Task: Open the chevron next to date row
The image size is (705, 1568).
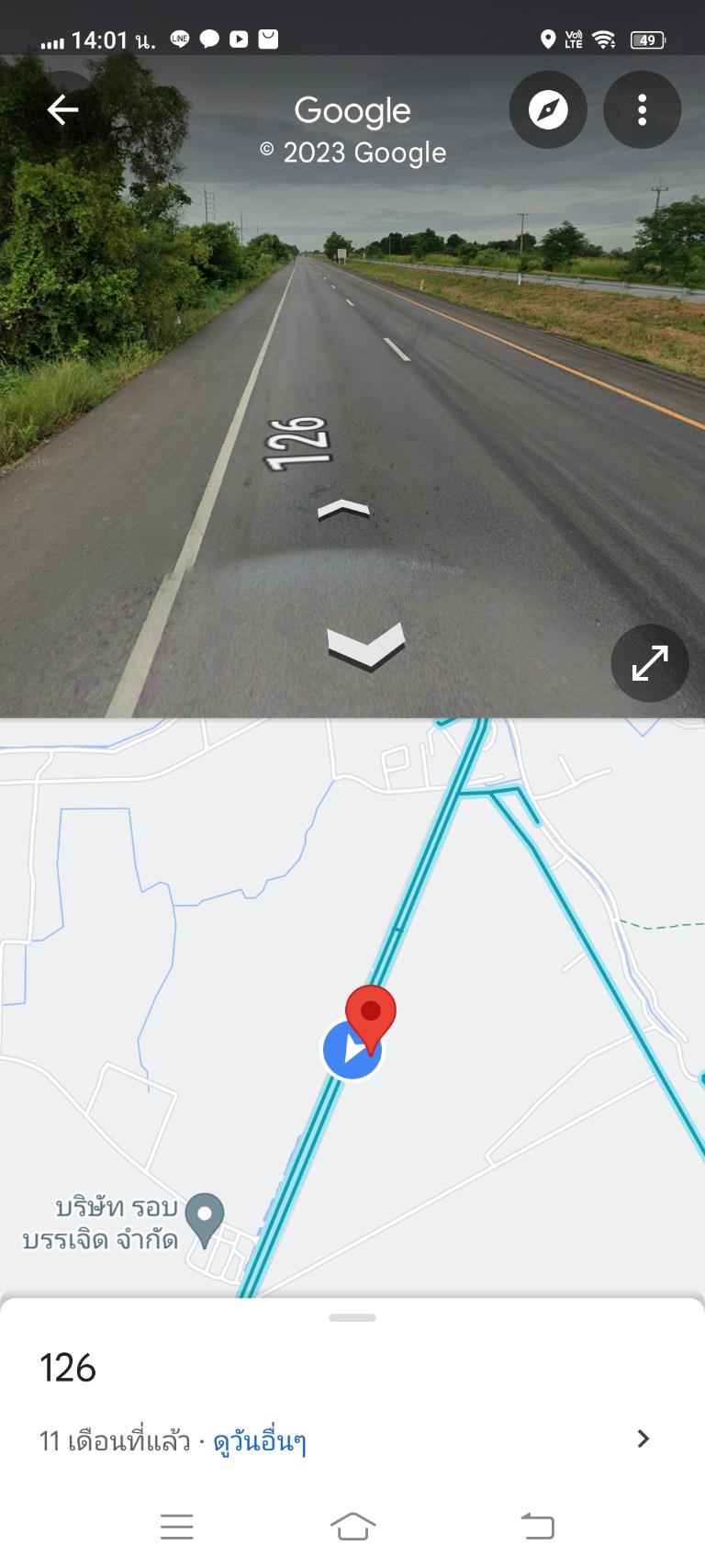Action: pyautogui.click(x=643, y=1438)
